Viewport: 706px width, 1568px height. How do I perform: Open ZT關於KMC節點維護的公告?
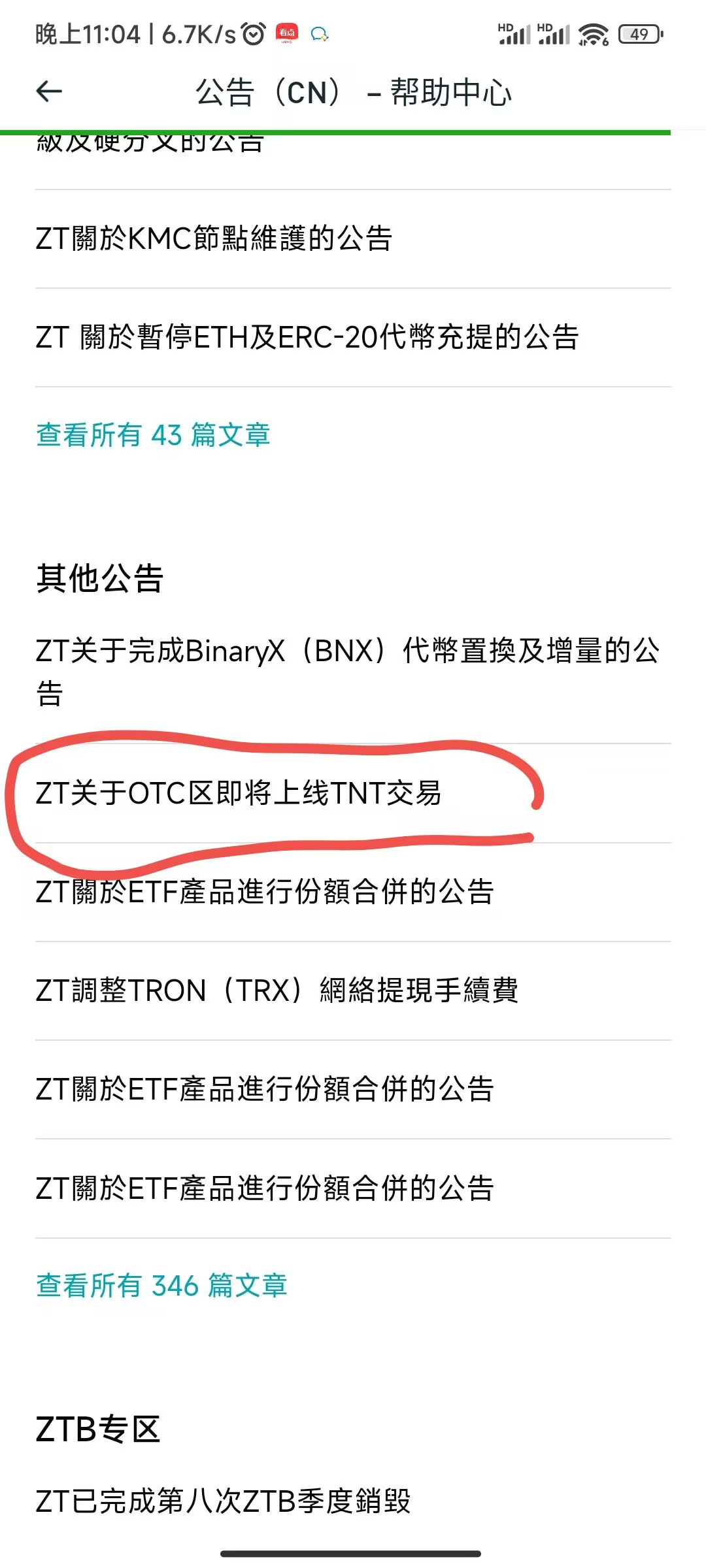pyautogui.click(x=214, y=238)
